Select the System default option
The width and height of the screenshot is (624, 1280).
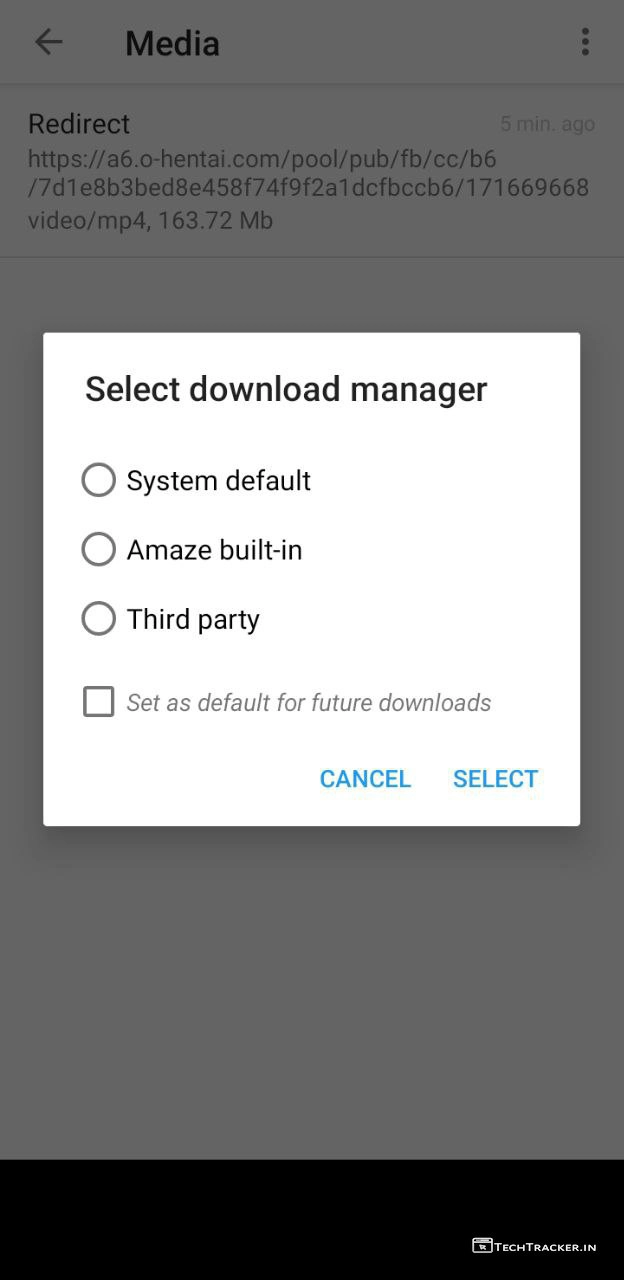(99, 480)
